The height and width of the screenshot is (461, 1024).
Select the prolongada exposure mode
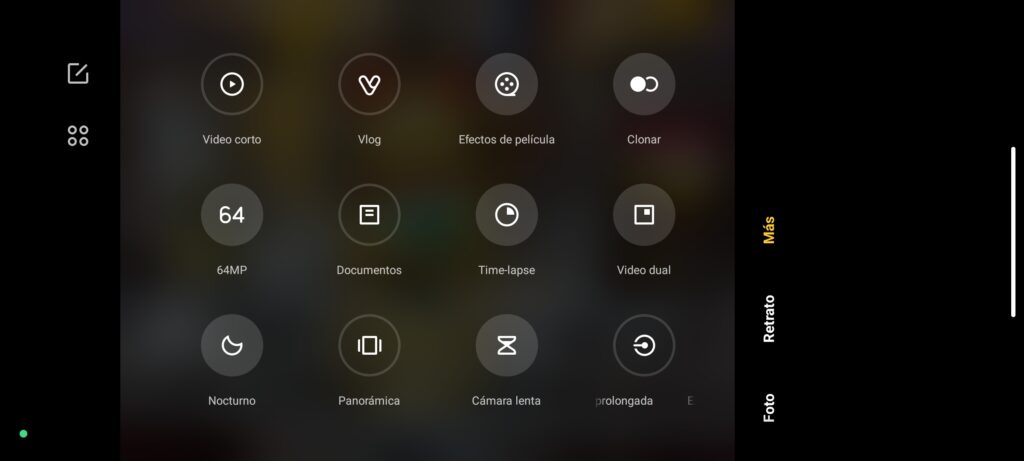[x=644, y=346]
